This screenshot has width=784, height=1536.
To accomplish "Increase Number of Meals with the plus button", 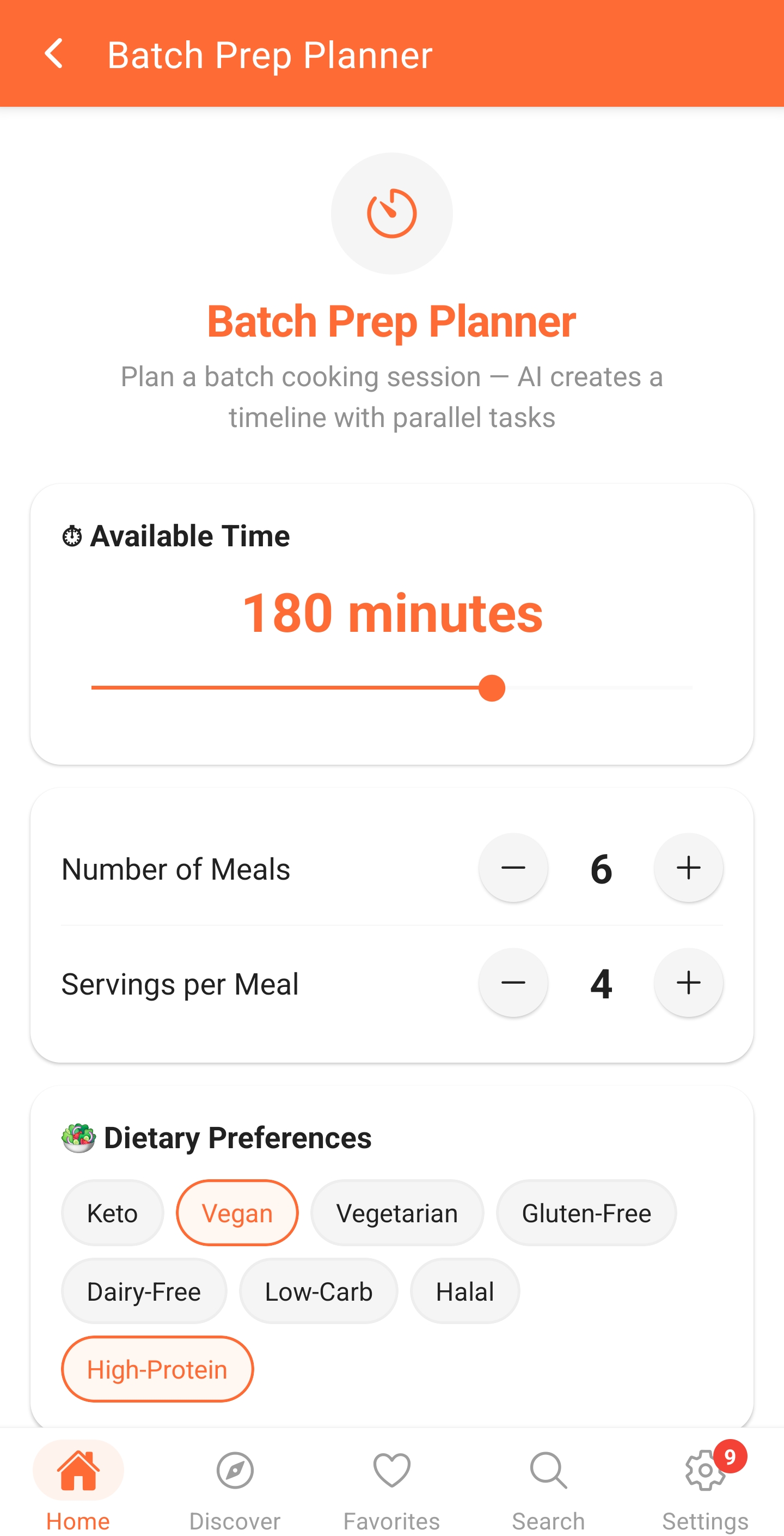I will point(688,868).
